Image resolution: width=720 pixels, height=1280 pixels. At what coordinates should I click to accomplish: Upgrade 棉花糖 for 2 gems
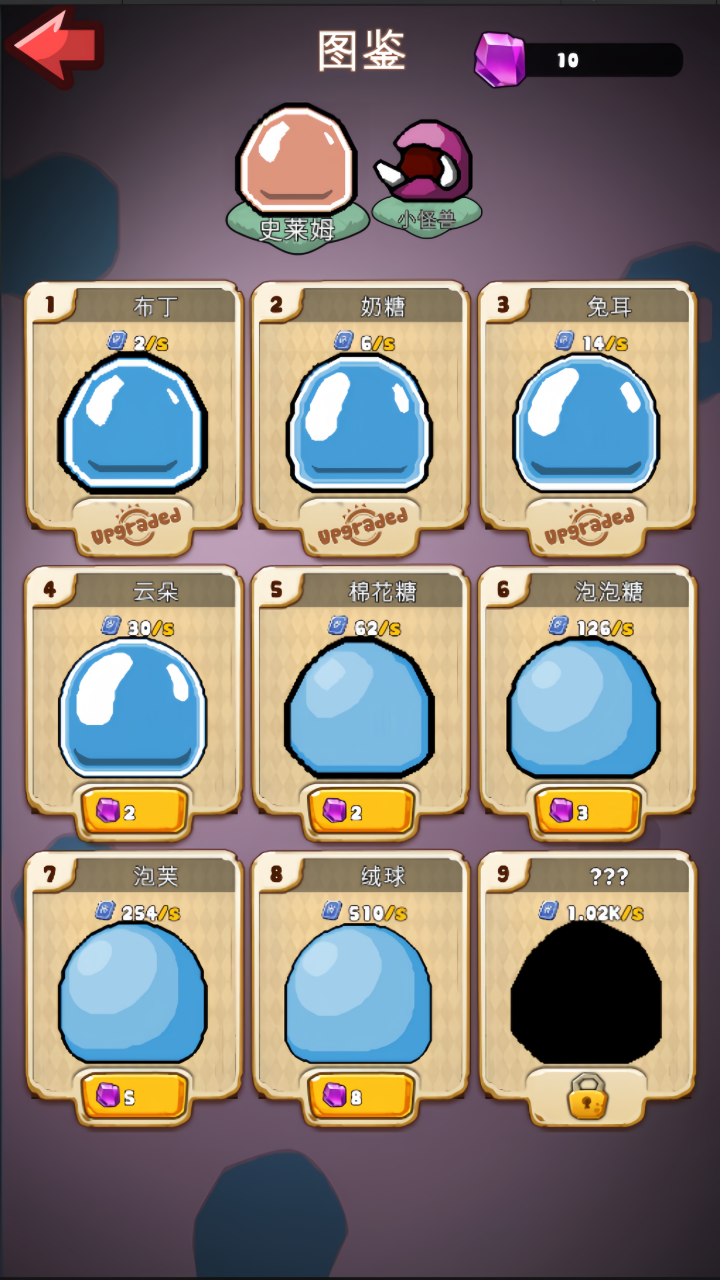click(x=360, y=811)
